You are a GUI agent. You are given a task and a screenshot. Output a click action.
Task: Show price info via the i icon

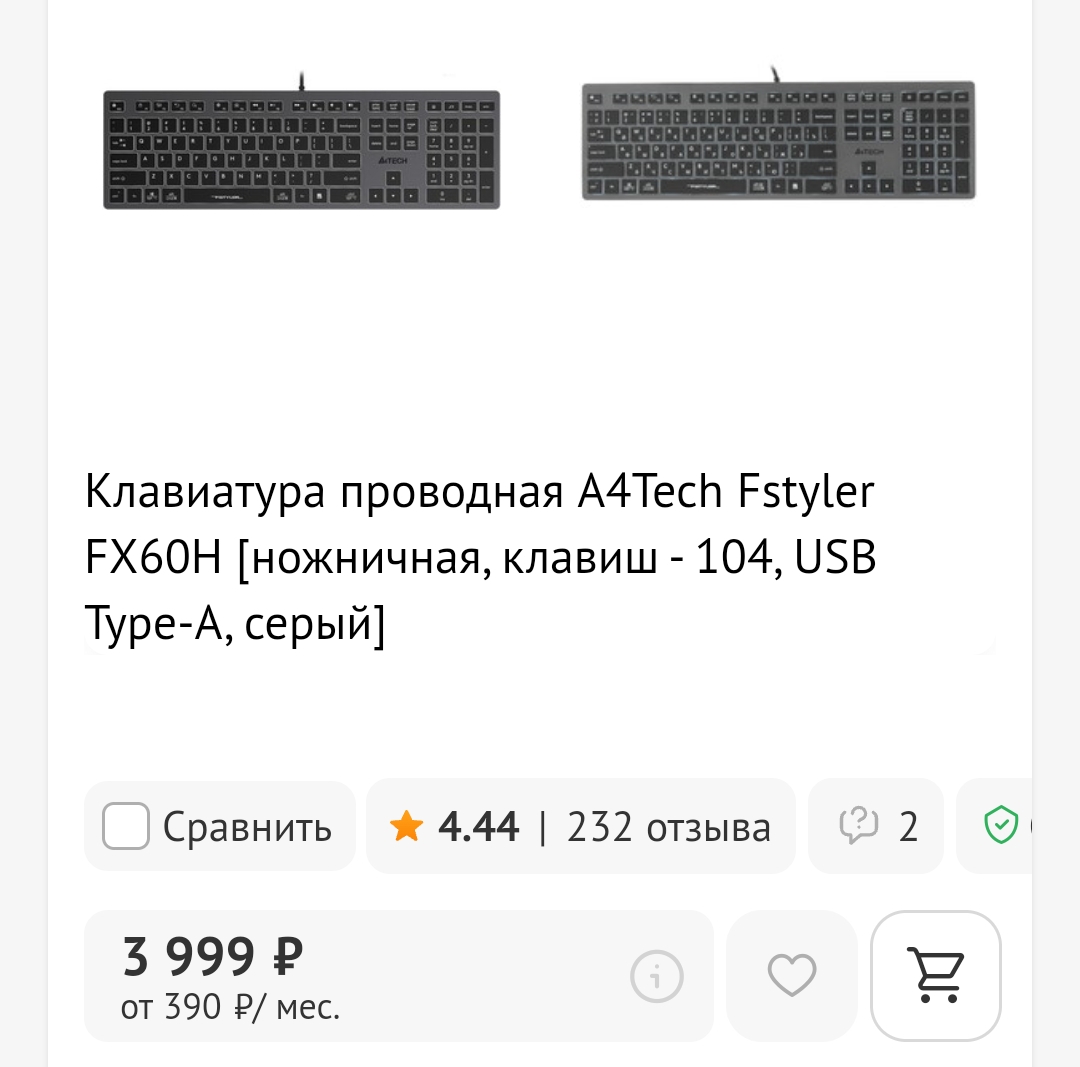tap(657, 975)
